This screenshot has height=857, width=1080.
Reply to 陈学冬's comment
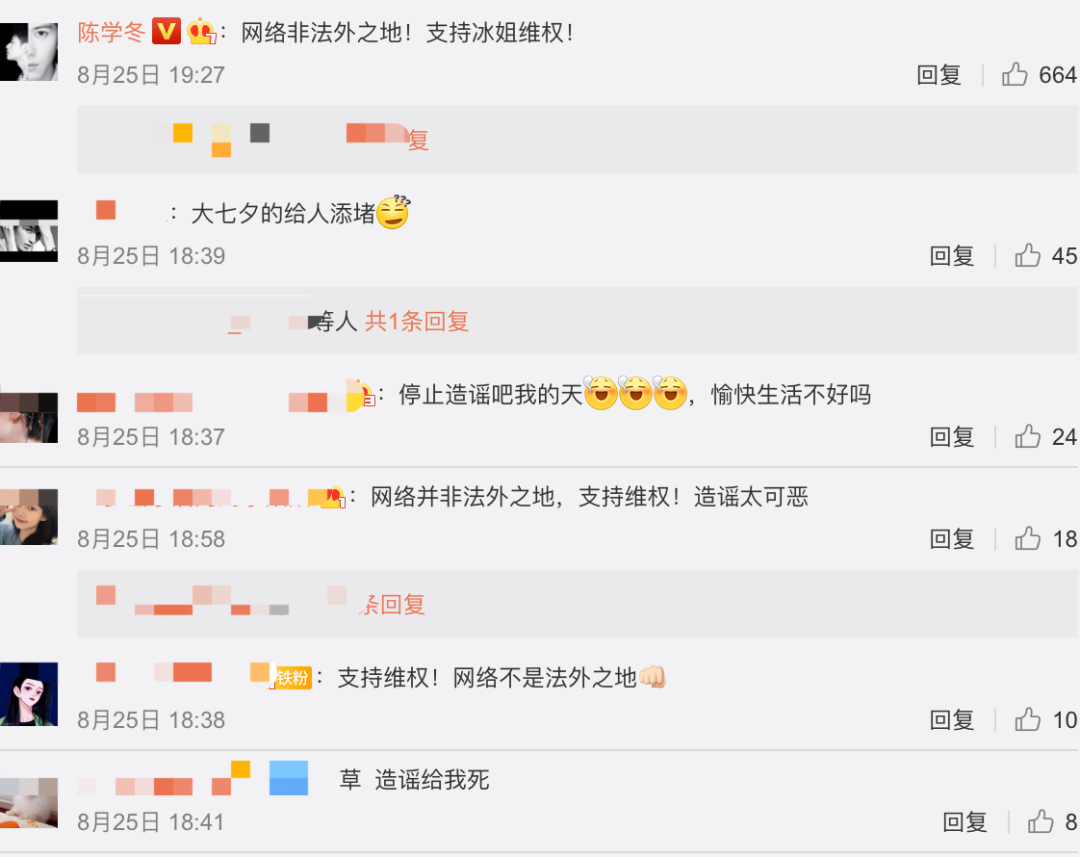pyautogui.click(x=939, y=75)
